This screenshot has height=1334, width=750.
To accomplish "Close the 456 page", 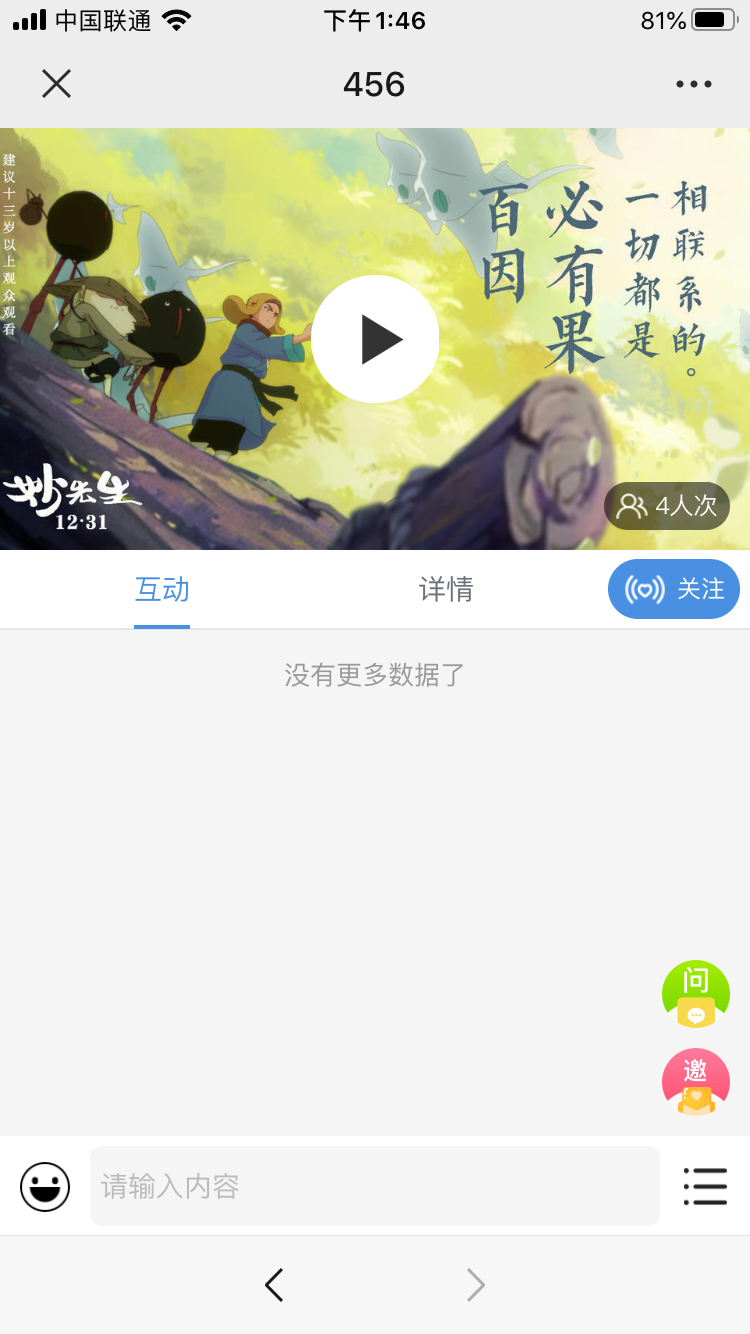I will click(x=57, y=84).
